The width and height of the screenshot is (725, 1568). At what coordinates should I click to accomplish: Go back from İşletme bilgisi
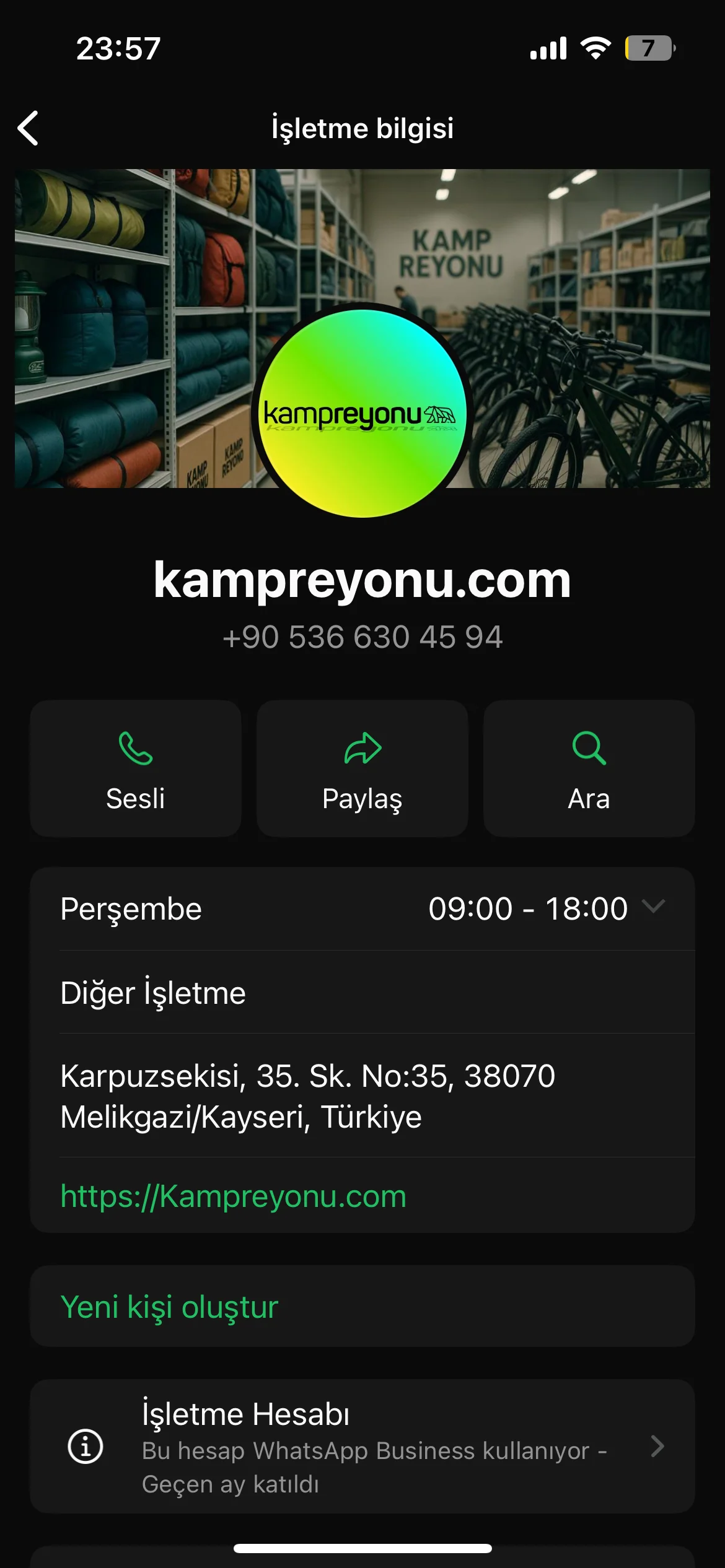(29, 128)
